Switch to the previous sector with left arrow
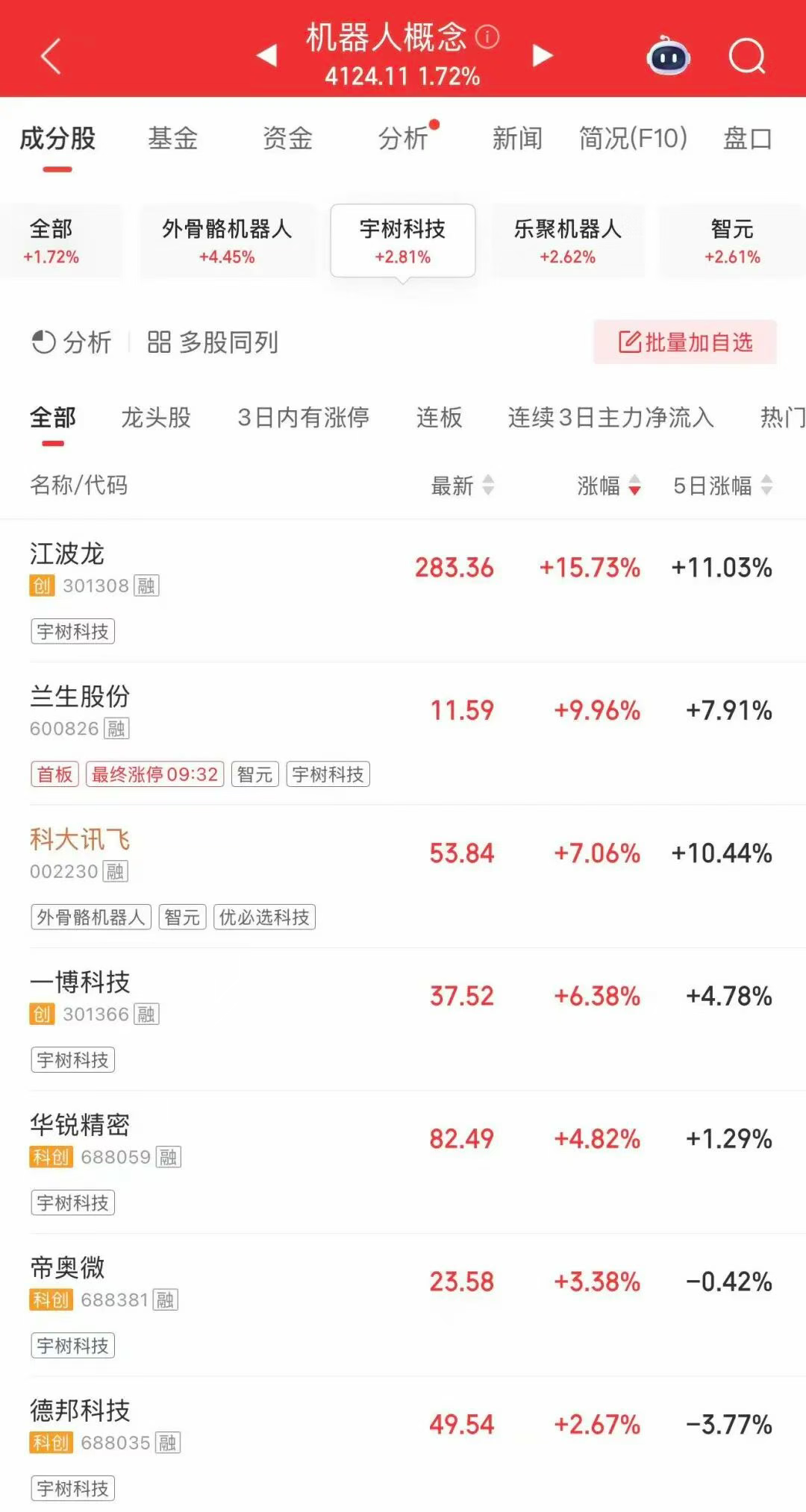 [x=266, y=55]
